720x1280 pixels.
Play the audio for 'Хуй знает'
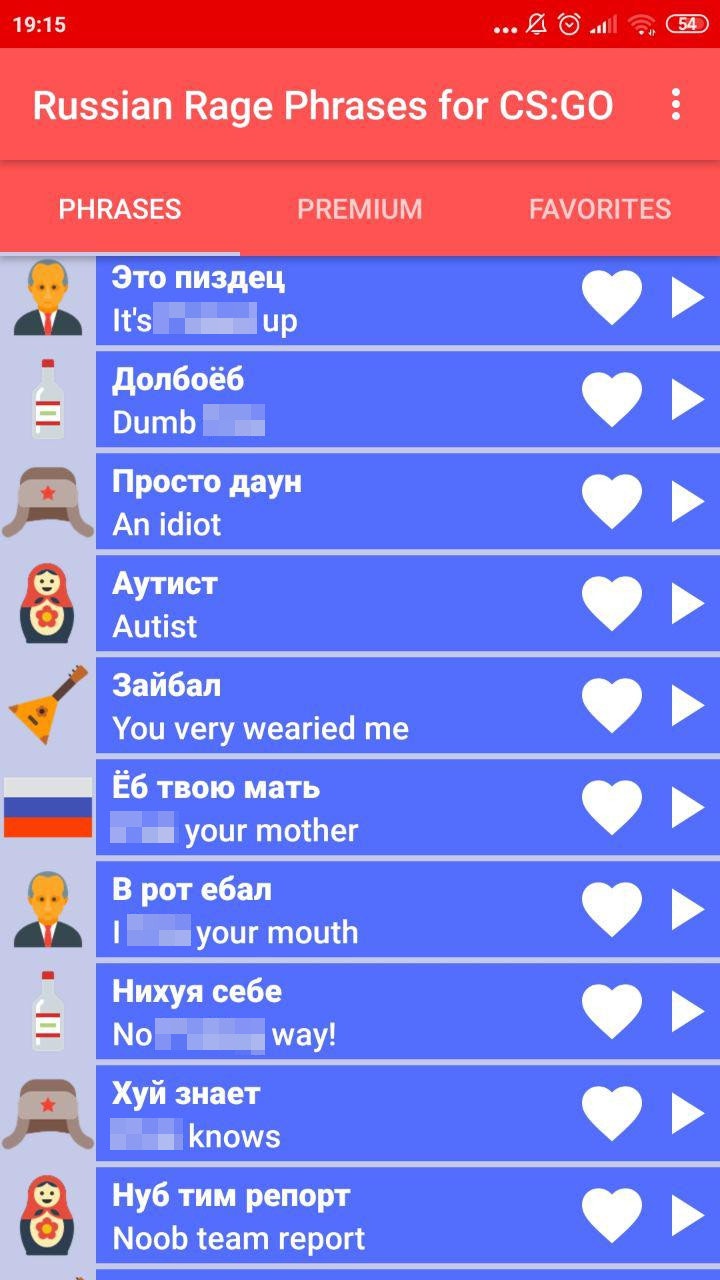tap(688, 1114)
